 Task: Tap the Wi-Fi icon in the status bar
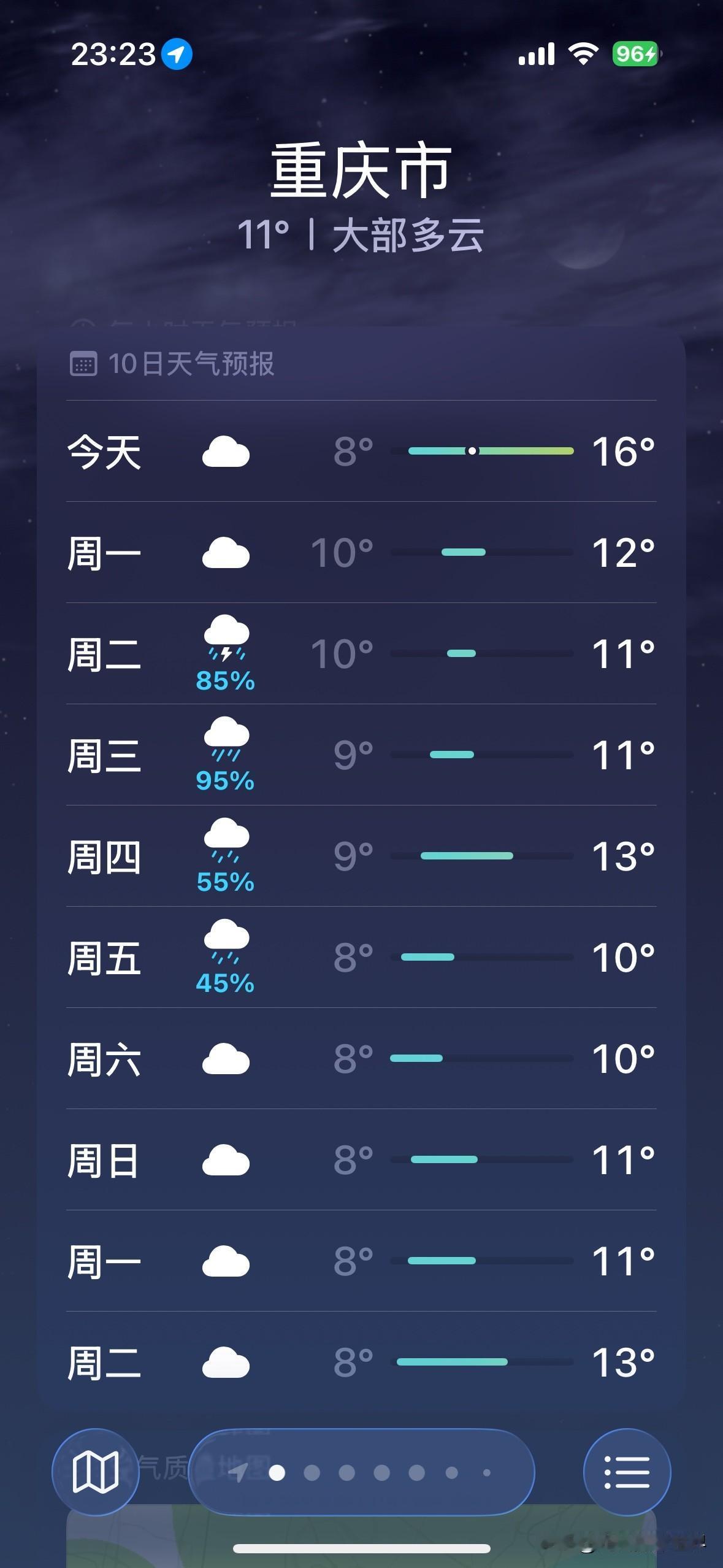tap(584, 54)
